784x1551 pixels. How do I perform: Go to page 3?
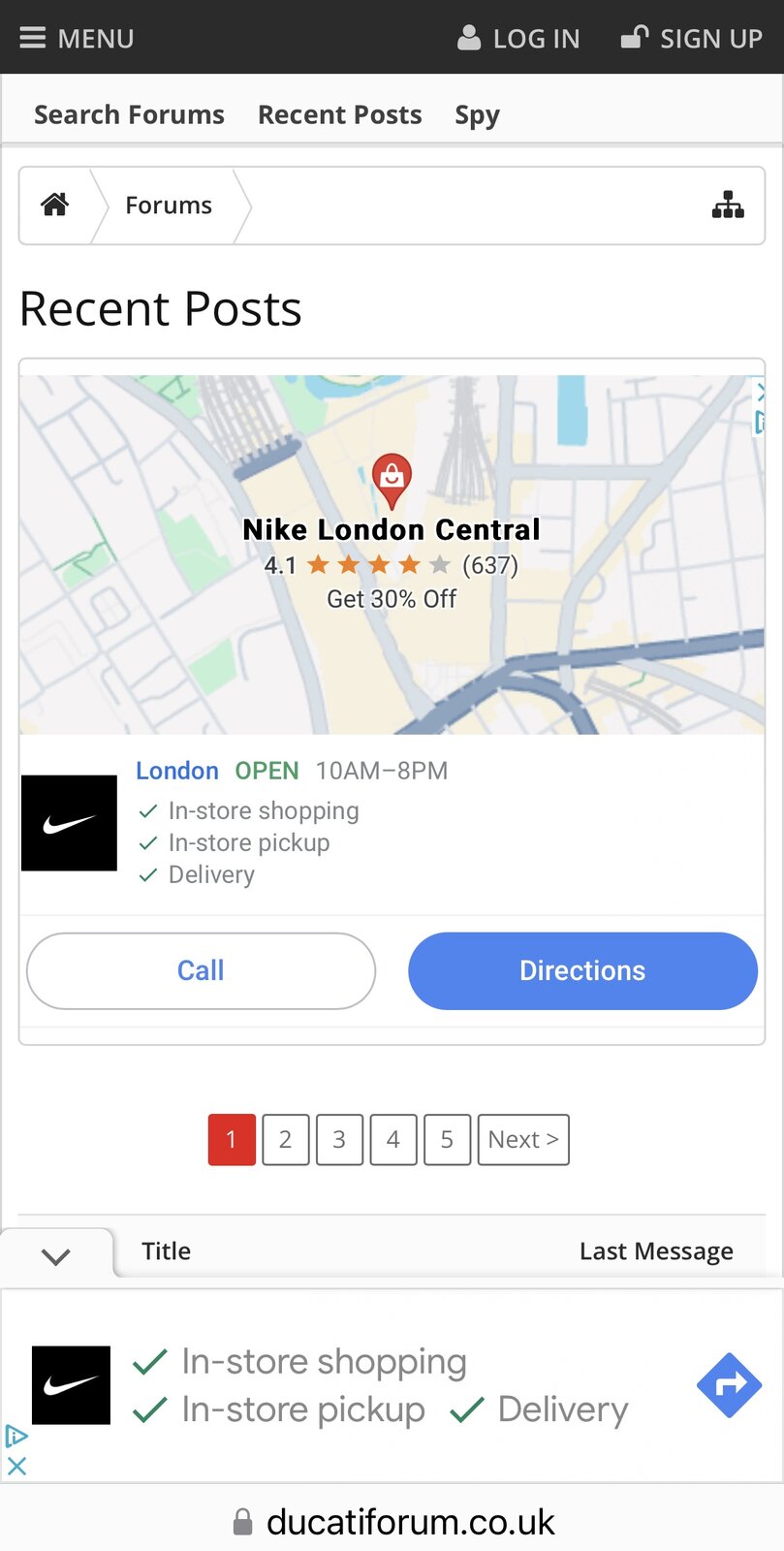tap(339, 1139)
